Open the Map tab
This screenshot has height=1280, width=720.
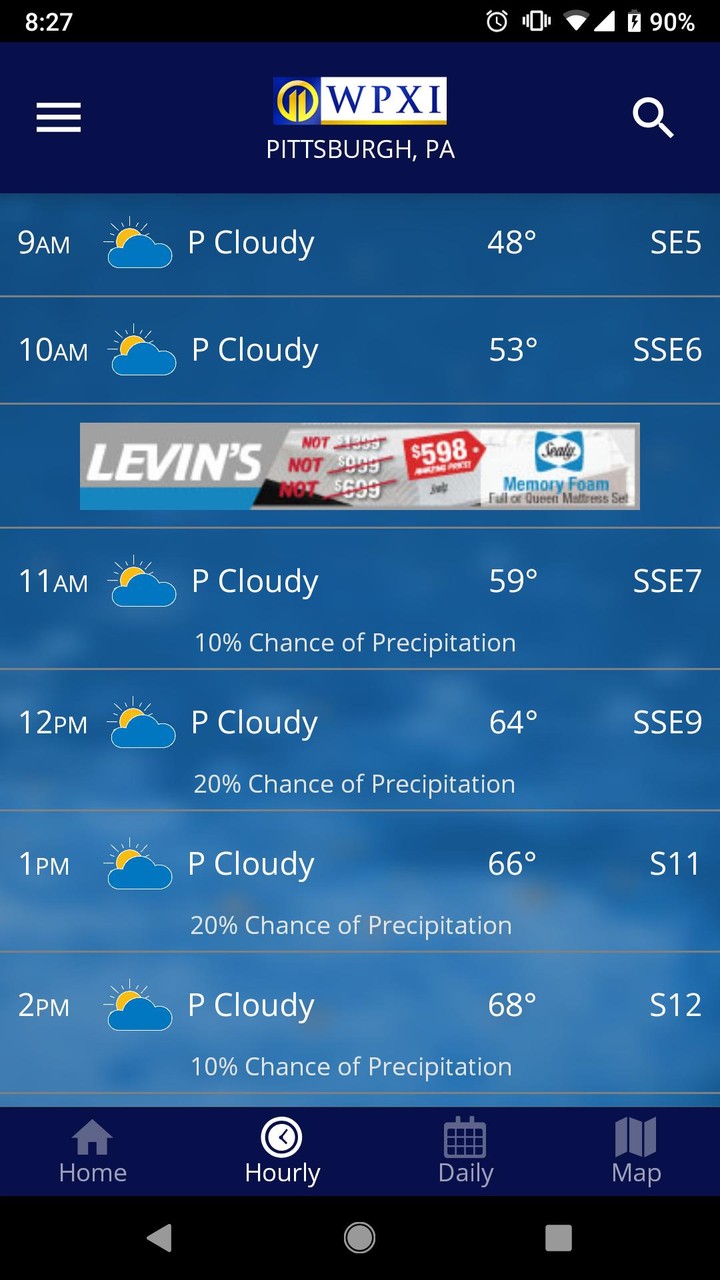636,1152
